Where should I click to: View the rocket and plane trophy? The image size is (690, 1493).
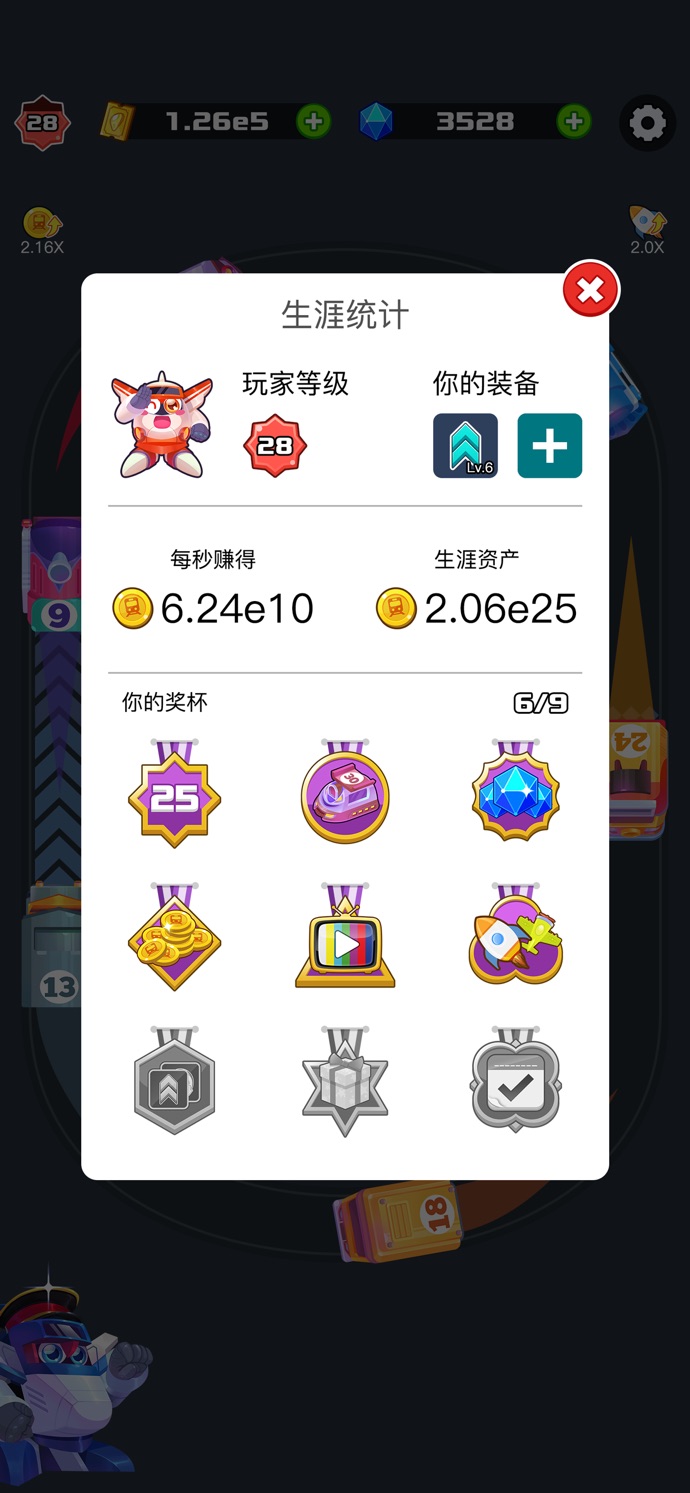pos(515,940)
